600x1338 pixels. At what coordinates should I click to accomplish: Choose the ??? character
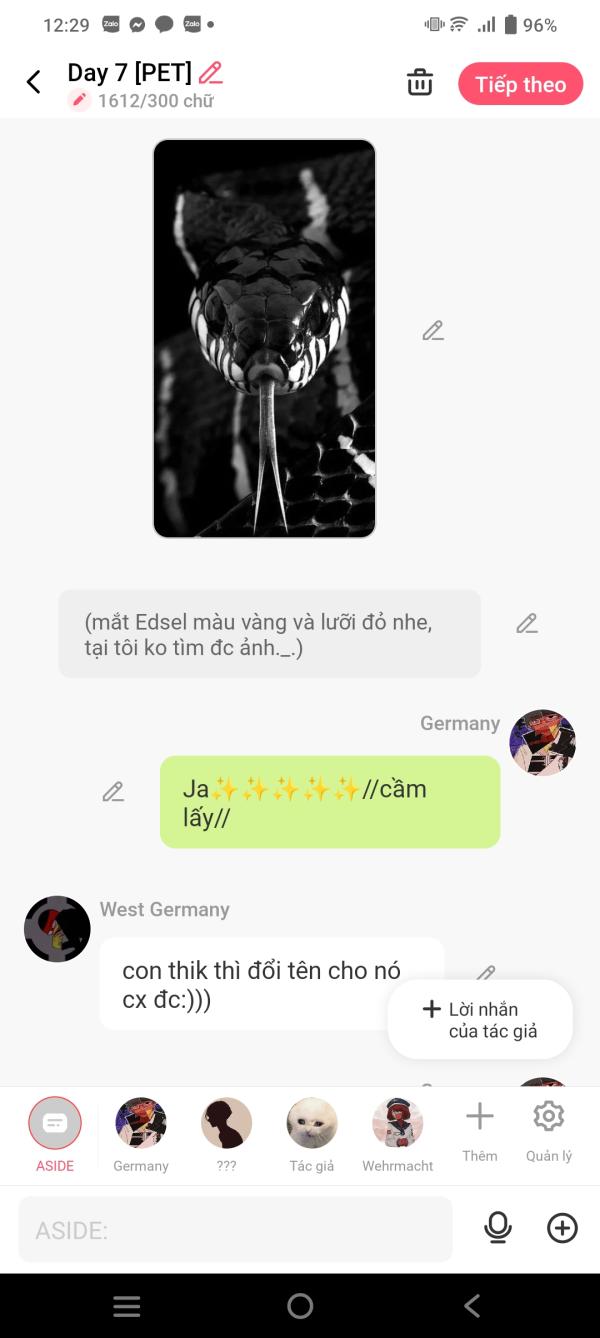[x=227, y=1134]
